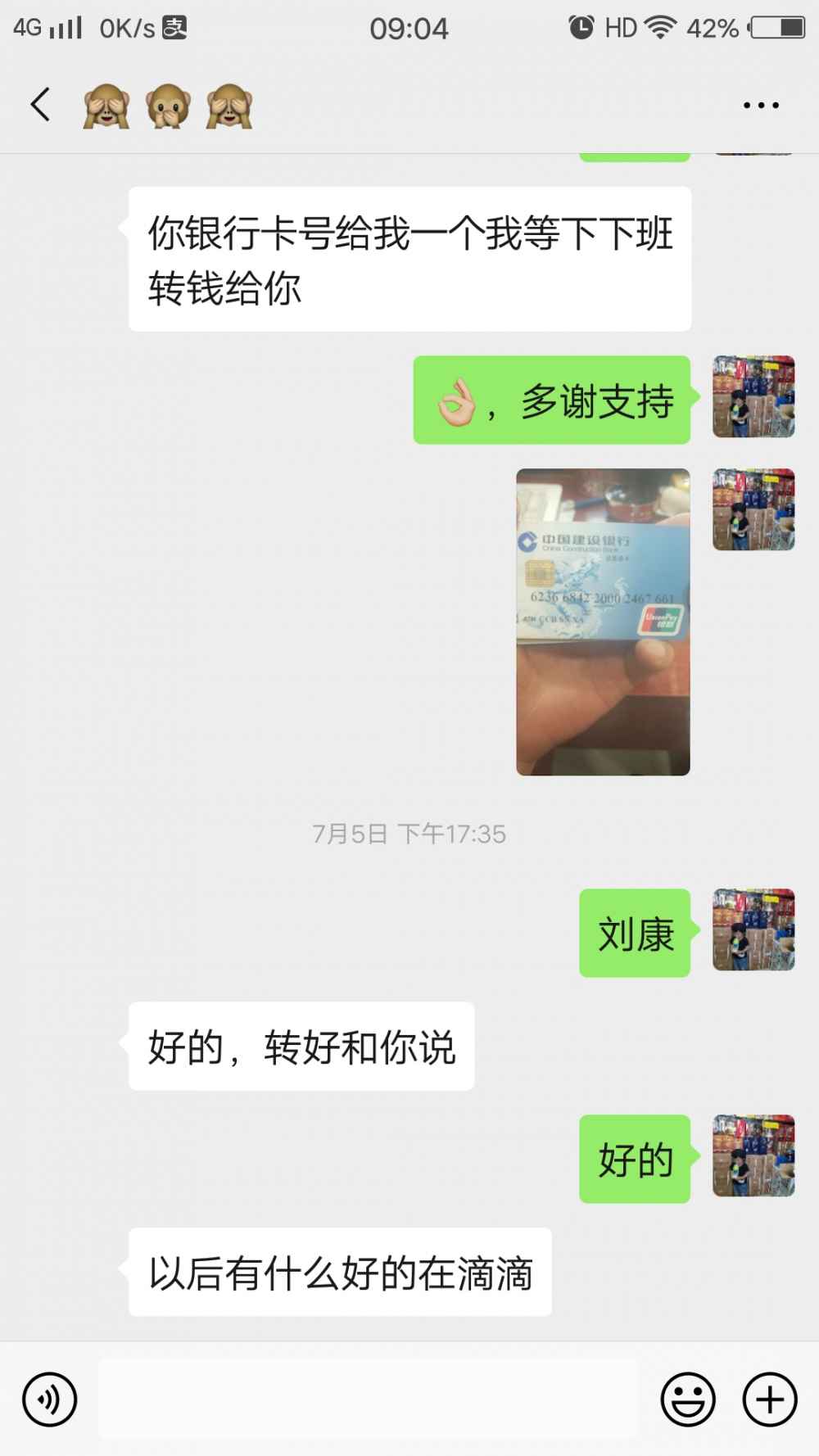This screenshot has height=1456, width=819.
Task: Tap the sender avatar beside 刘康
Action: tap(753, 930)
